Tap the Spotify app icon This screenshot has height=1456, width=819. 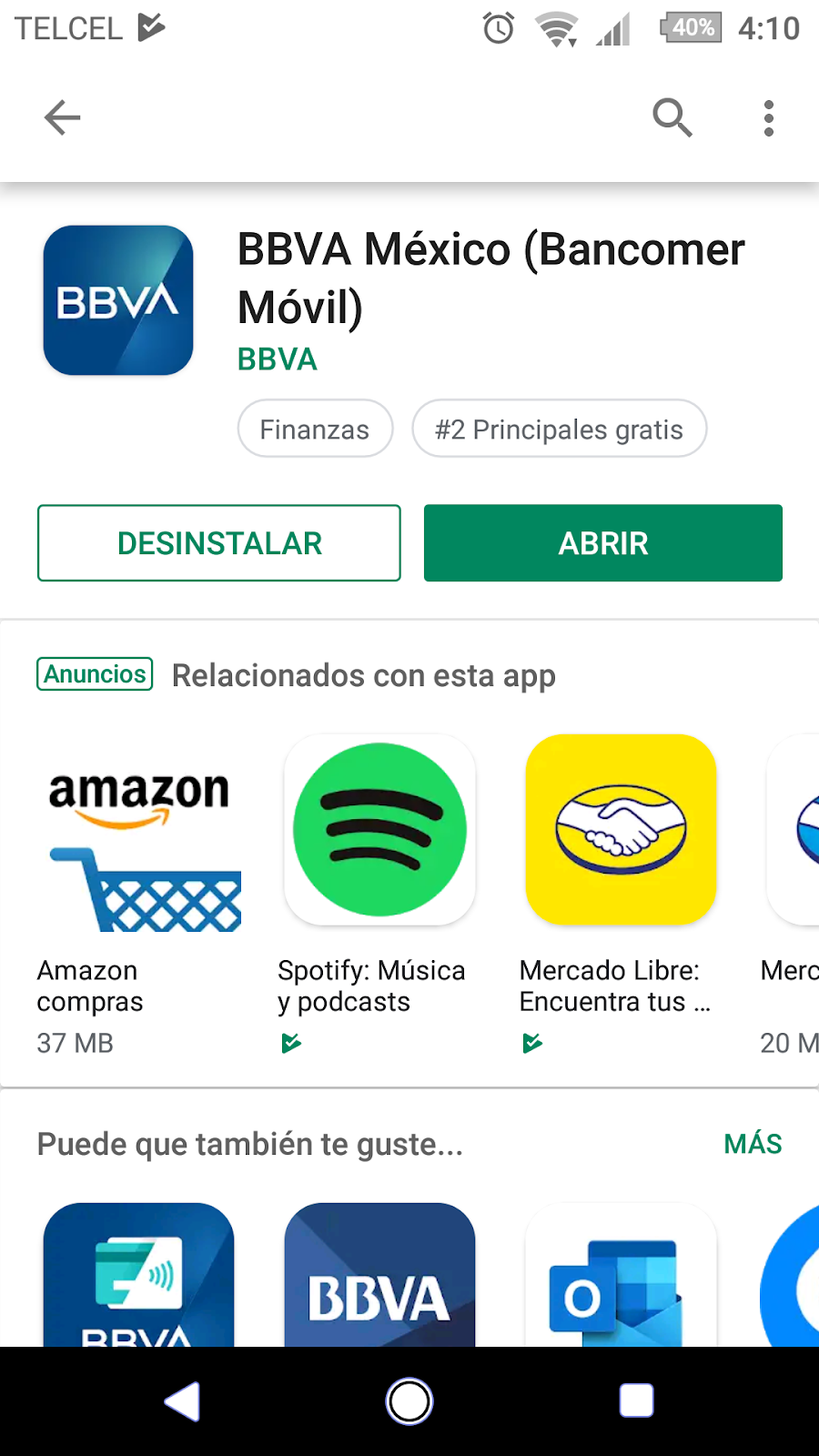tap(379, 829)
